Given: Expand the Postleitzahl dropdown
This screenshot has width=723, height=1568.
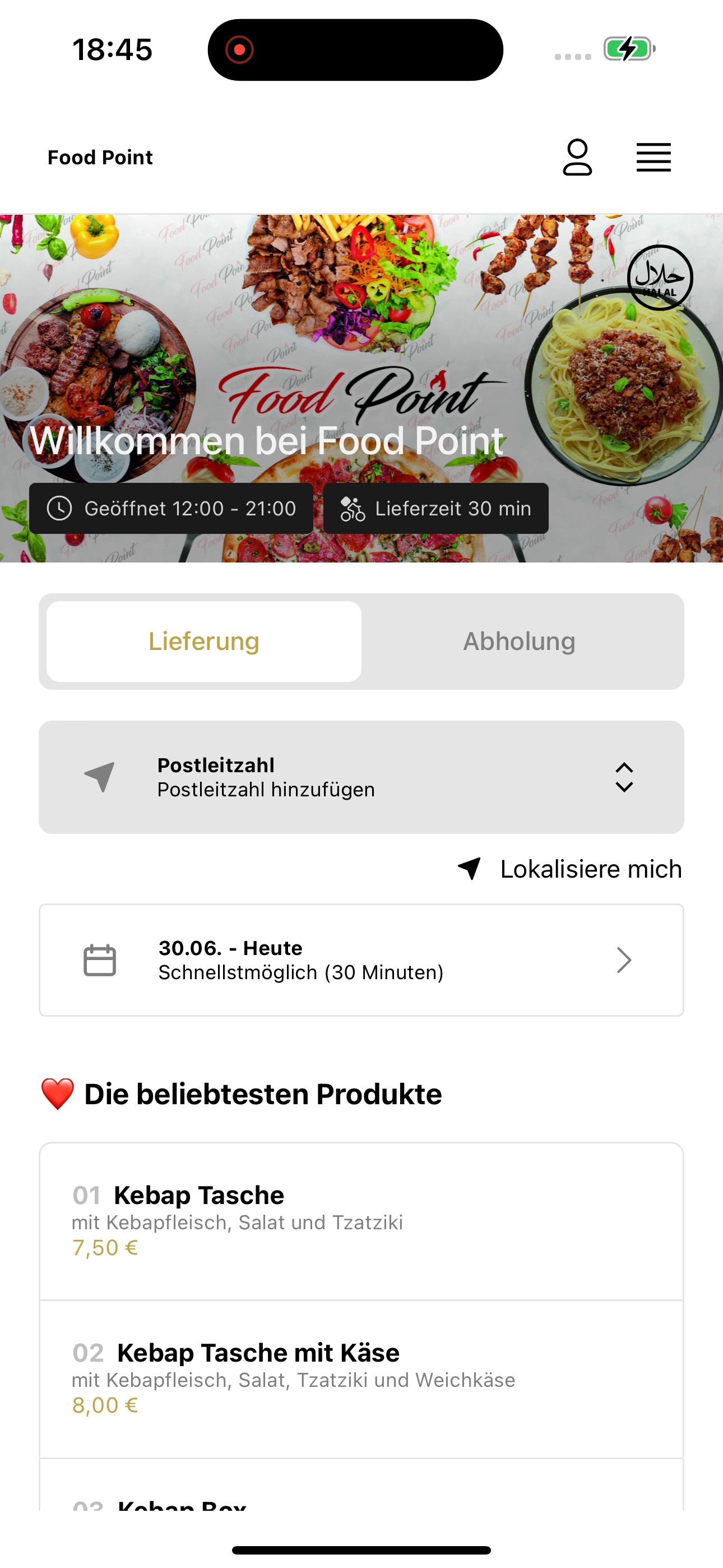Looking at the screenshot, I should pos(361,777).
